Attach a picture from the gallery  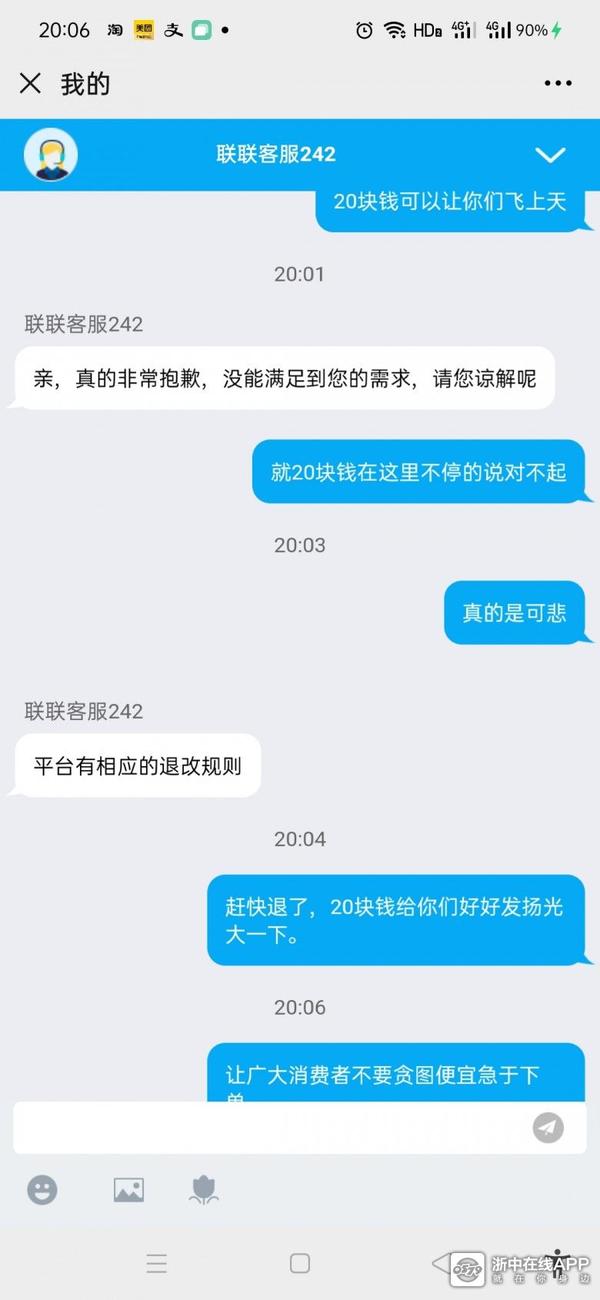pyautogui.click(x=128, y=1189)
